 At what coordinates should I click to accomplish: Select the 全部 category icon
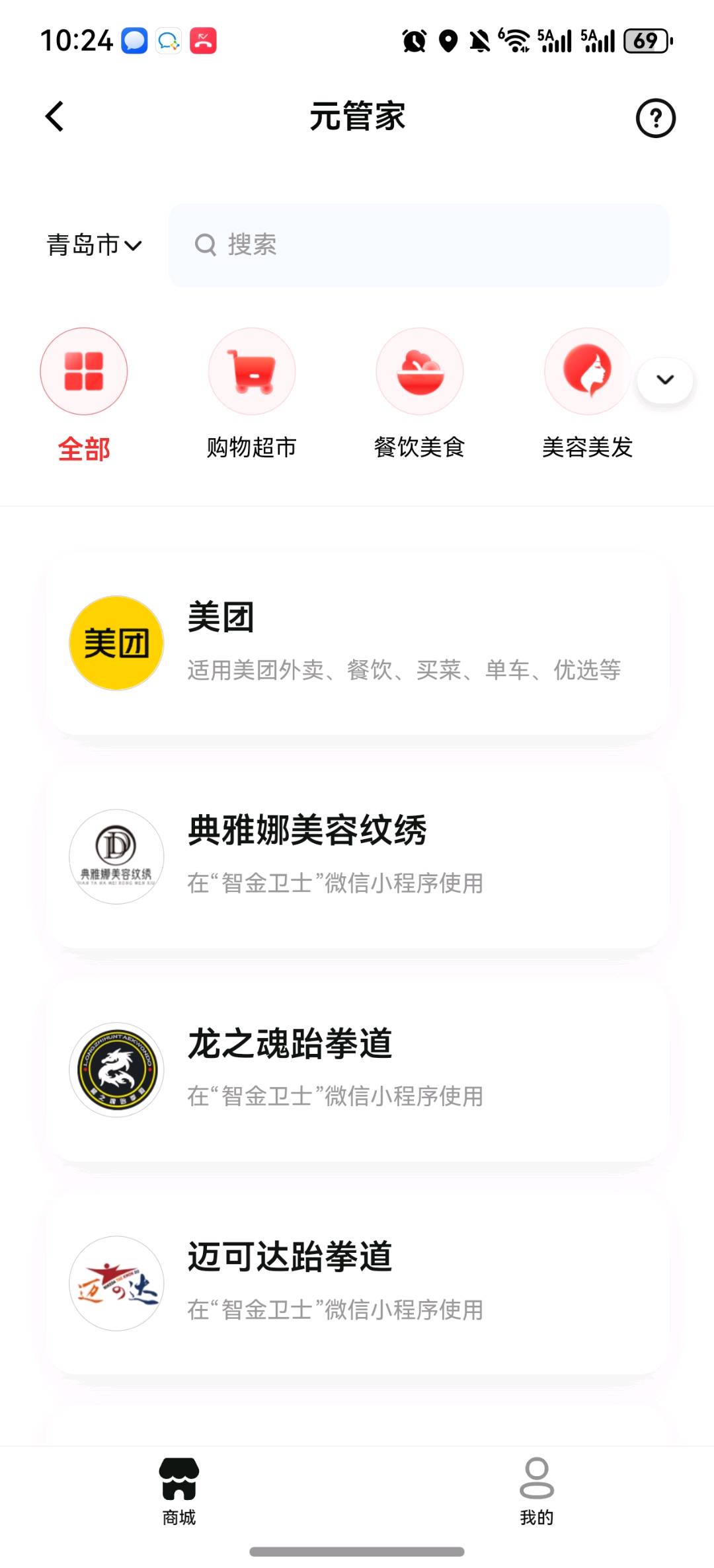tap(84, 371)
